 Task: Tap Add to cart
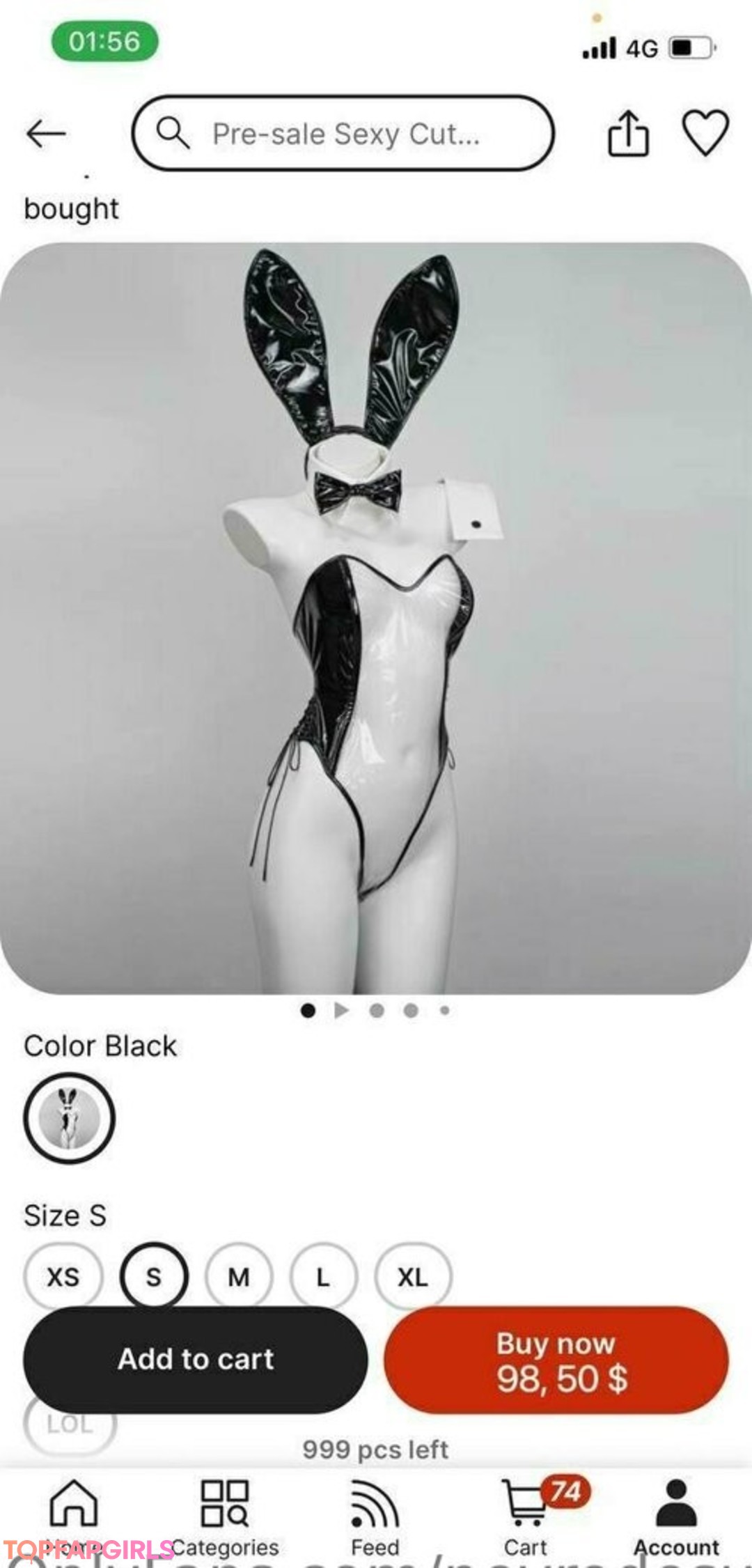point(196,1359)
